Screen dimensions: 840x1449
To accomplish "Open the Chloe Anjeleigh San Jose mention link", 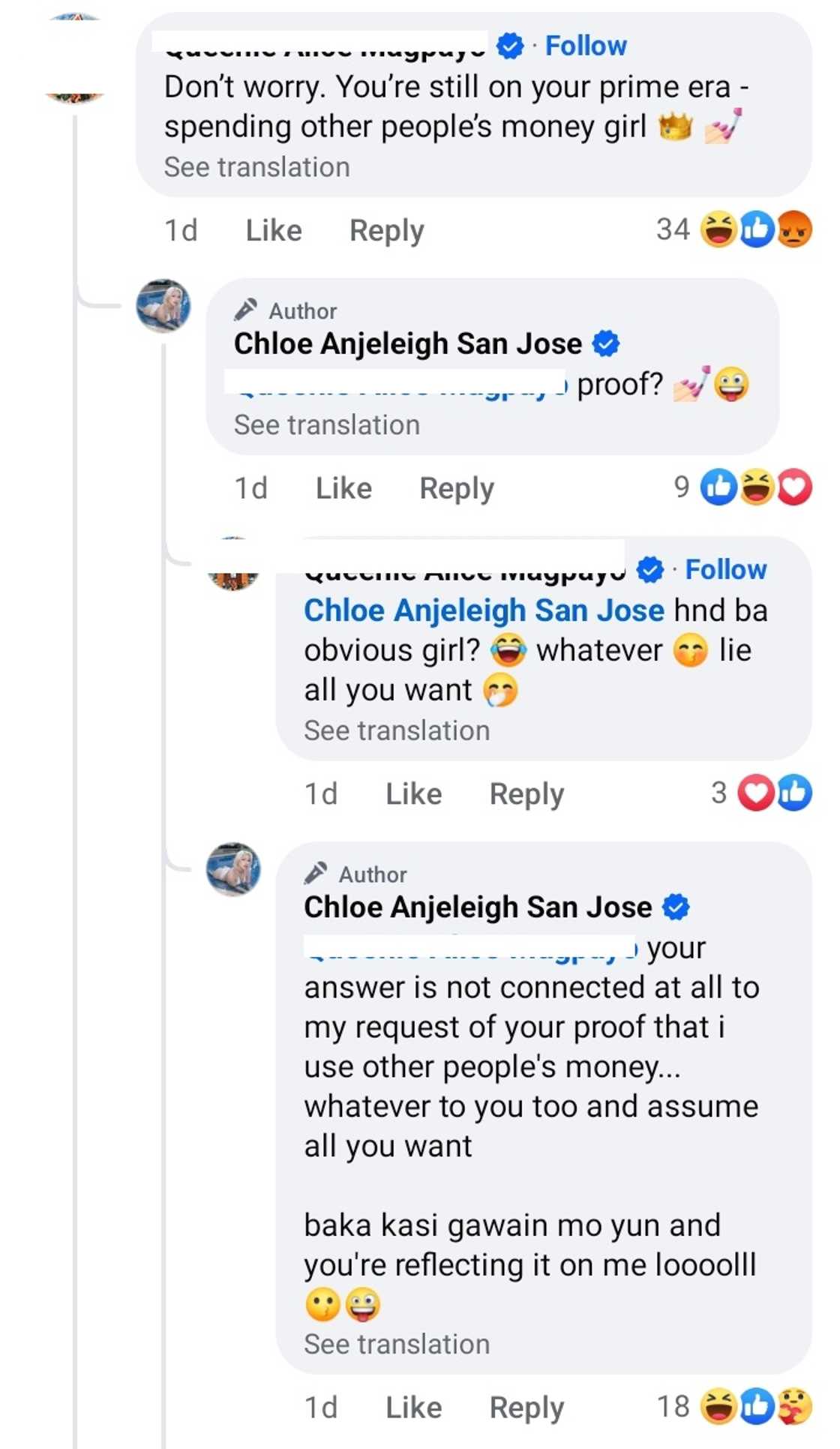I will coord(484,610).
